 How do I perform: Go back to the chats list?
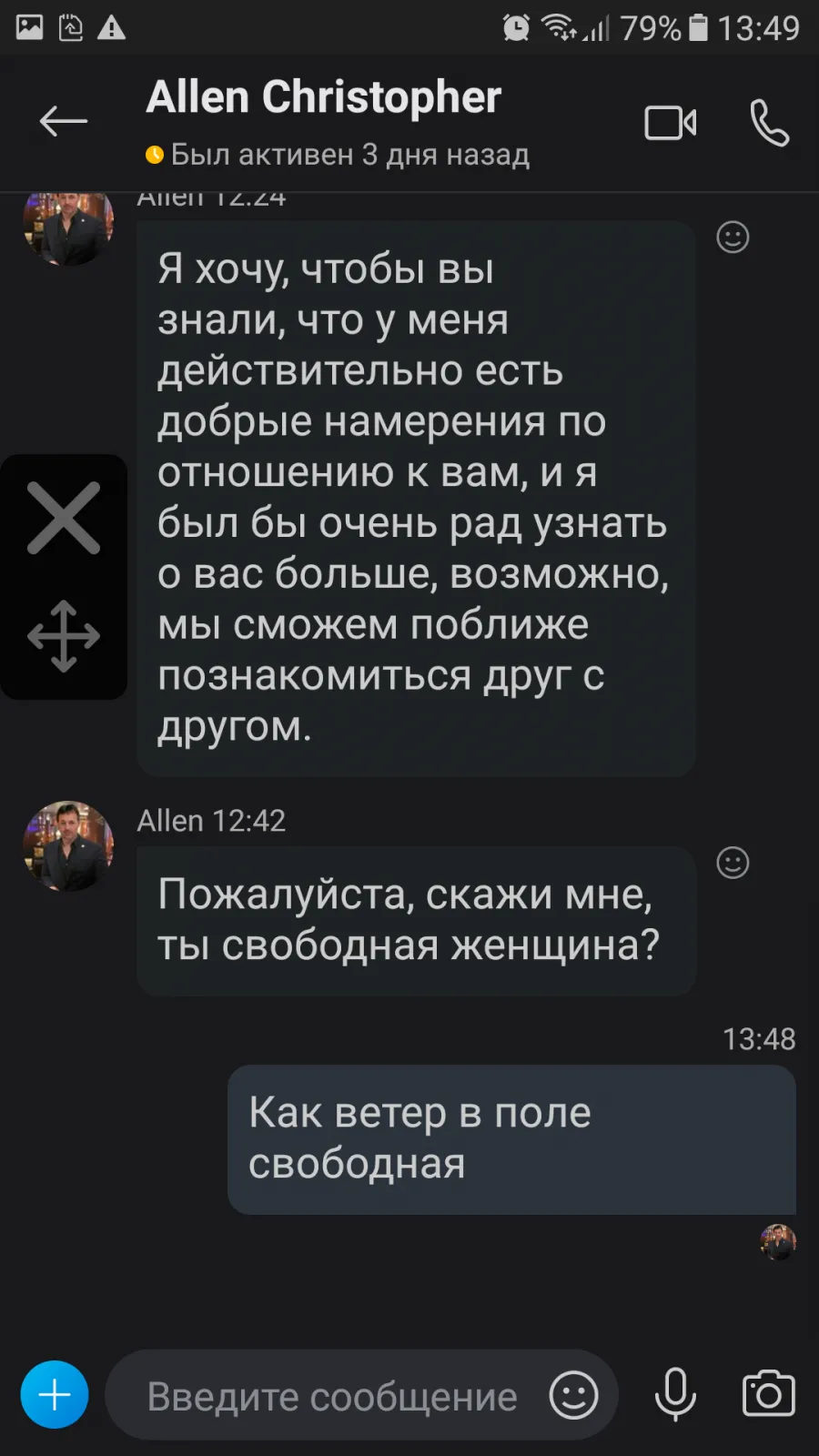(x=63, y=121)
